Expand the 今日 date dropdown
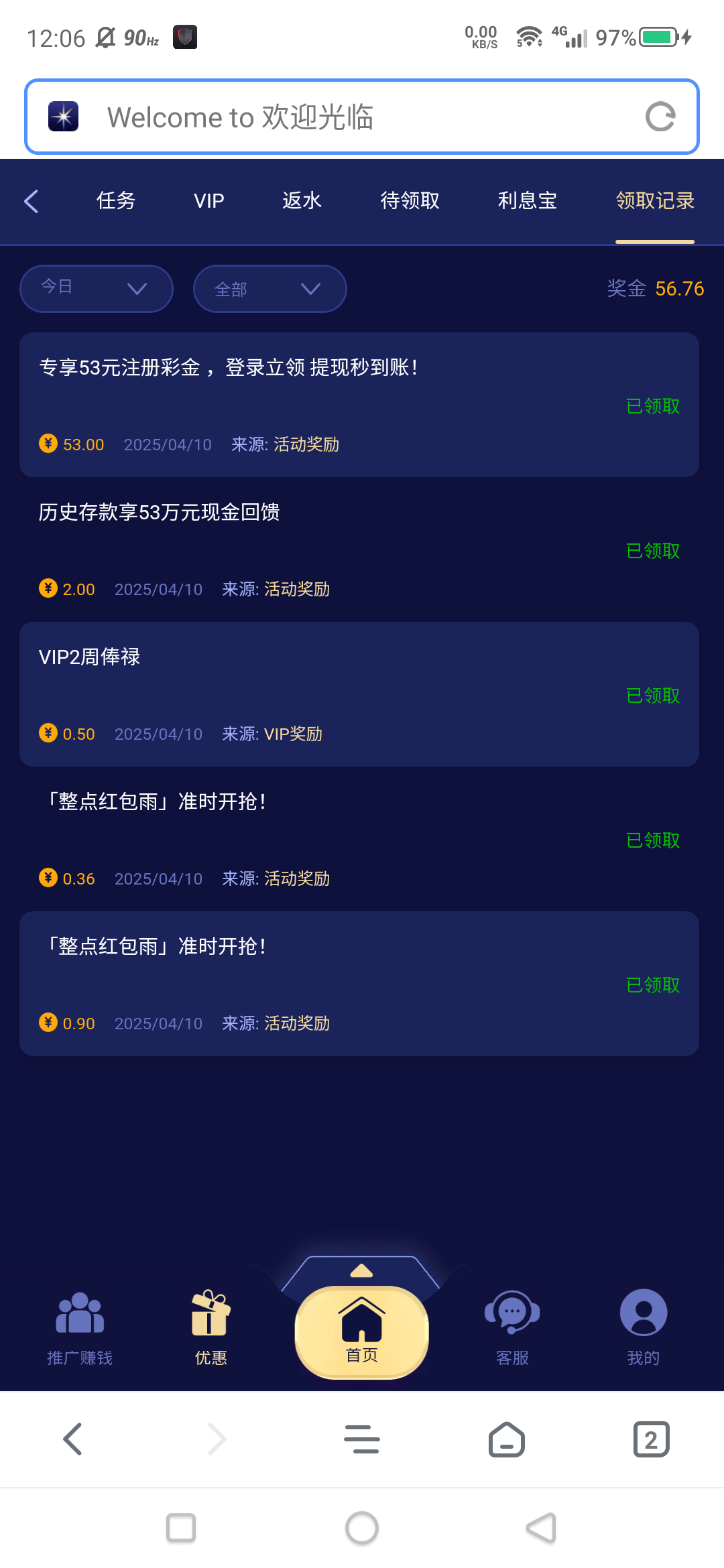724x1568 pixels. pos(96,289)
